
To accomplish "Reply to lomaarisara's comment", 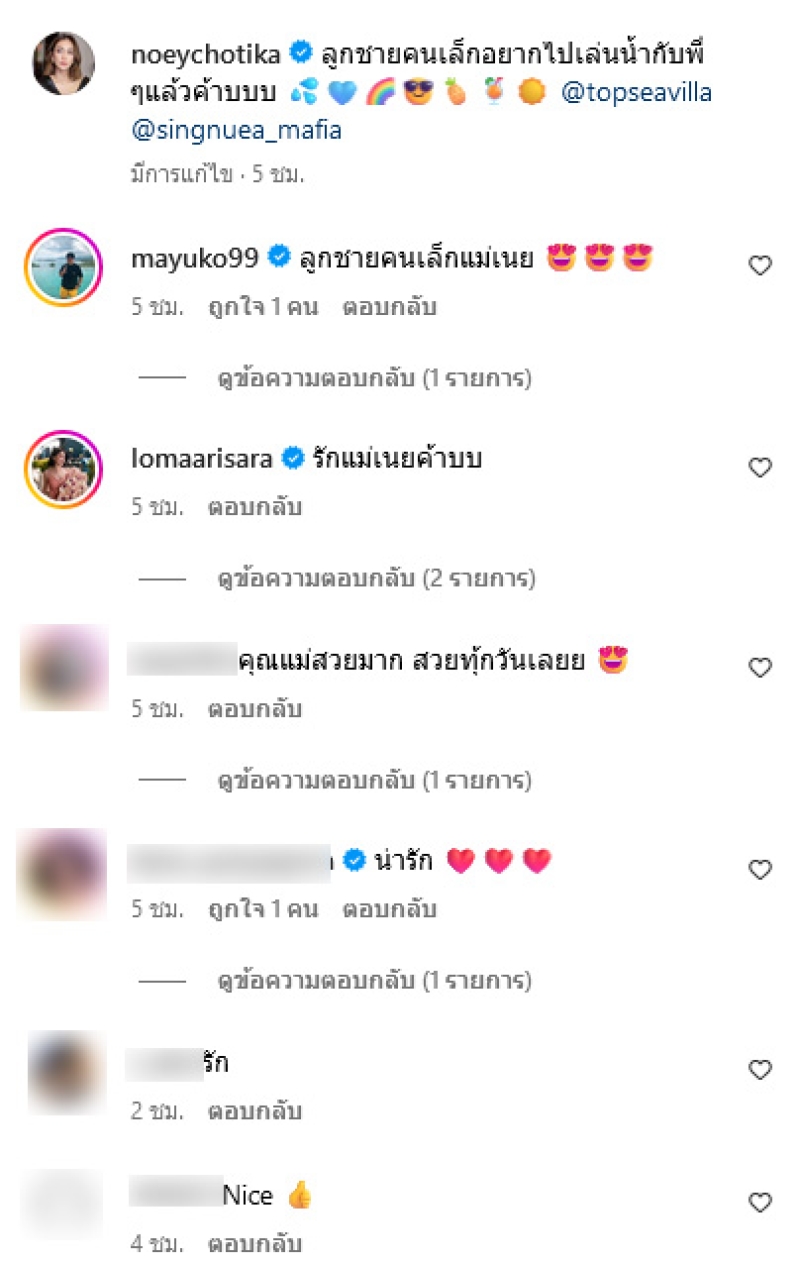I will coord(254,507).
